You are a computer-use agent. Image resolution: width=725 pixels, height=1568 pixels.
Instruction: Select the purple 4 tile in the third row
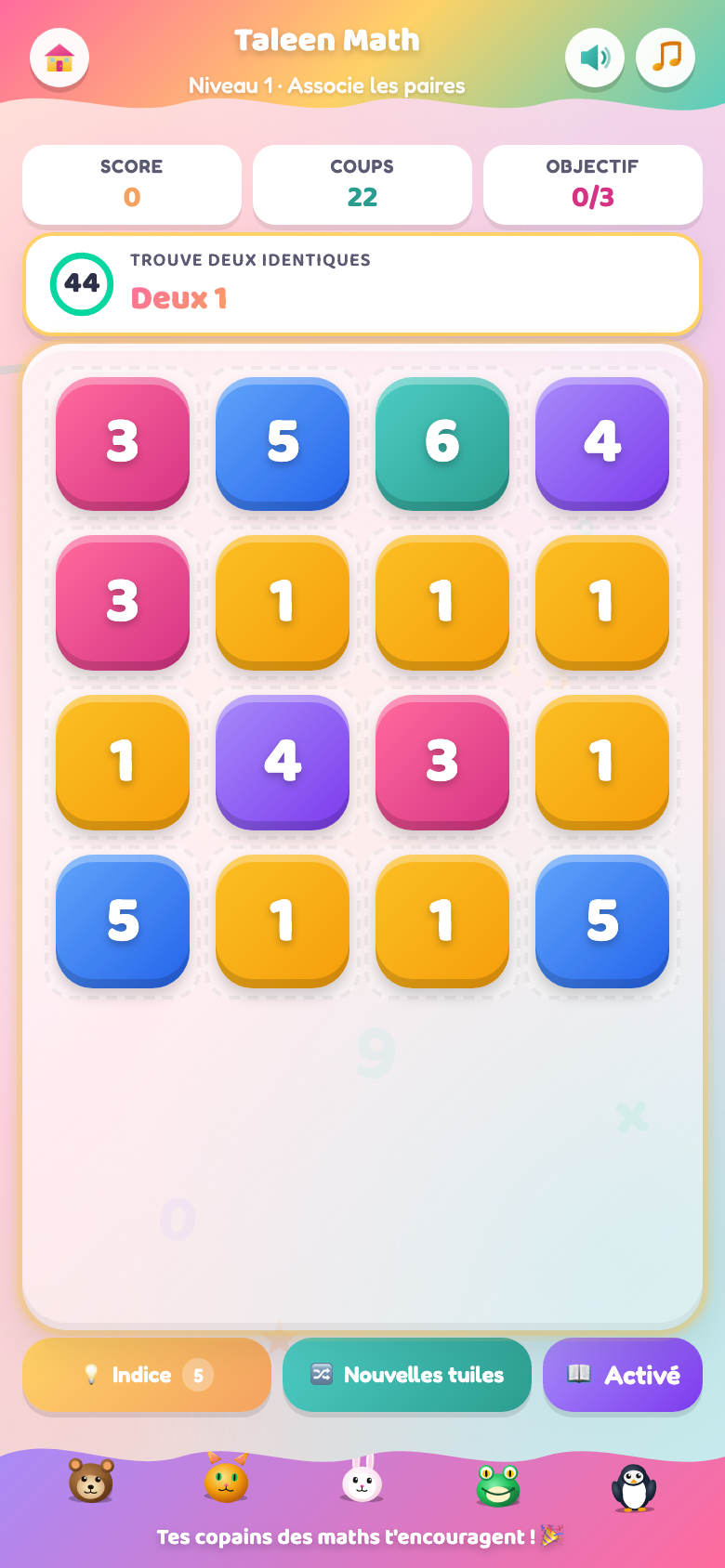coord(283,762)
